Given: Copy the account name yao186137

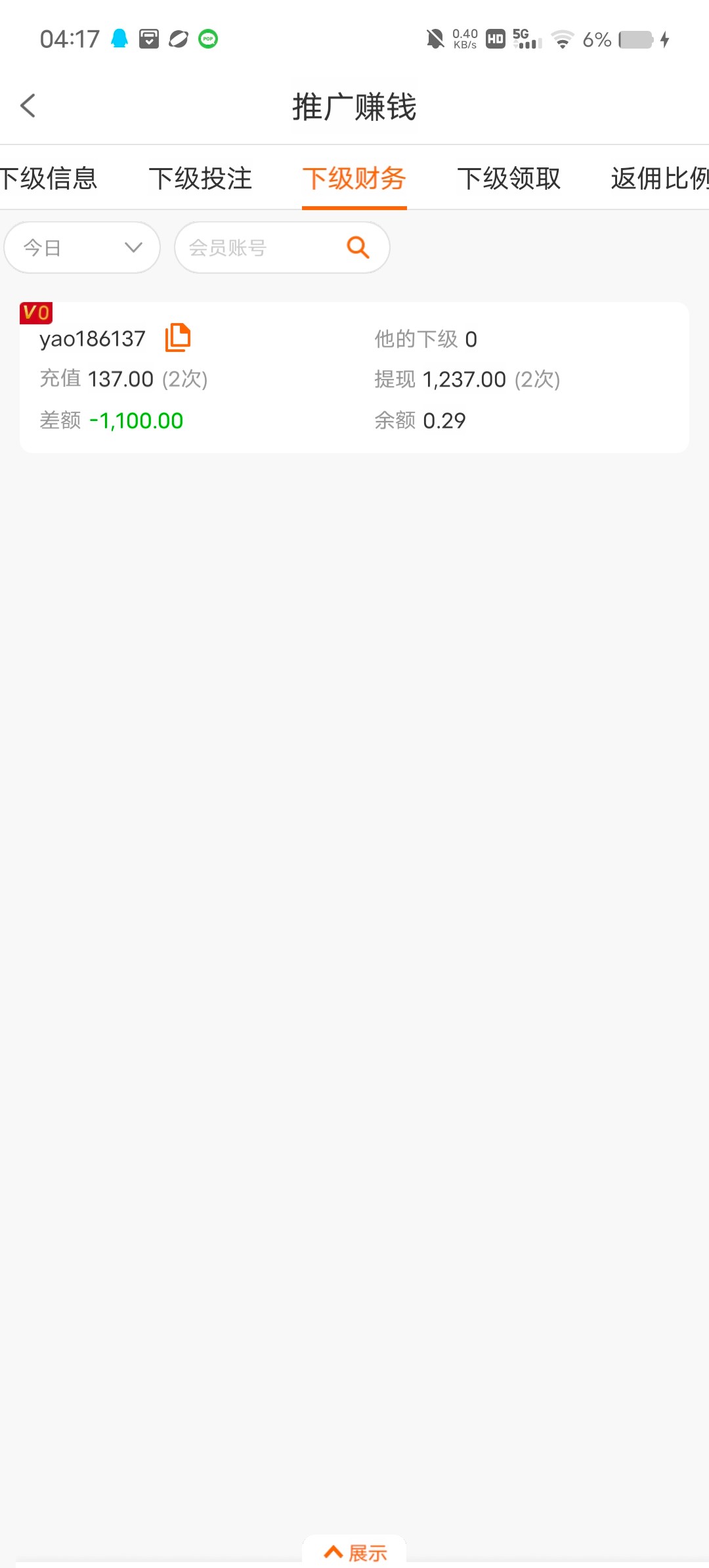Looking at the screenshot, I should [x=177, y=338].
